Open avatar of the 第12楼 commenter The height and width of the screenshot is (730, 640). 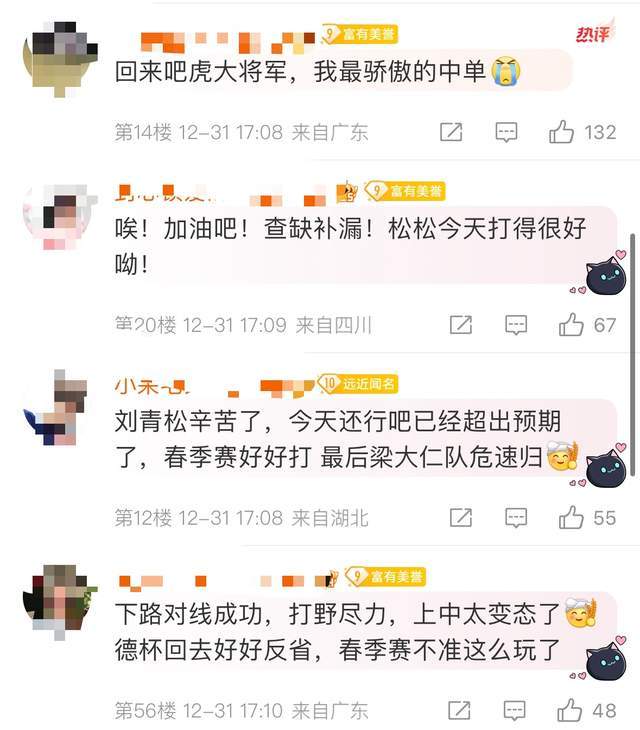pos(60,407)
